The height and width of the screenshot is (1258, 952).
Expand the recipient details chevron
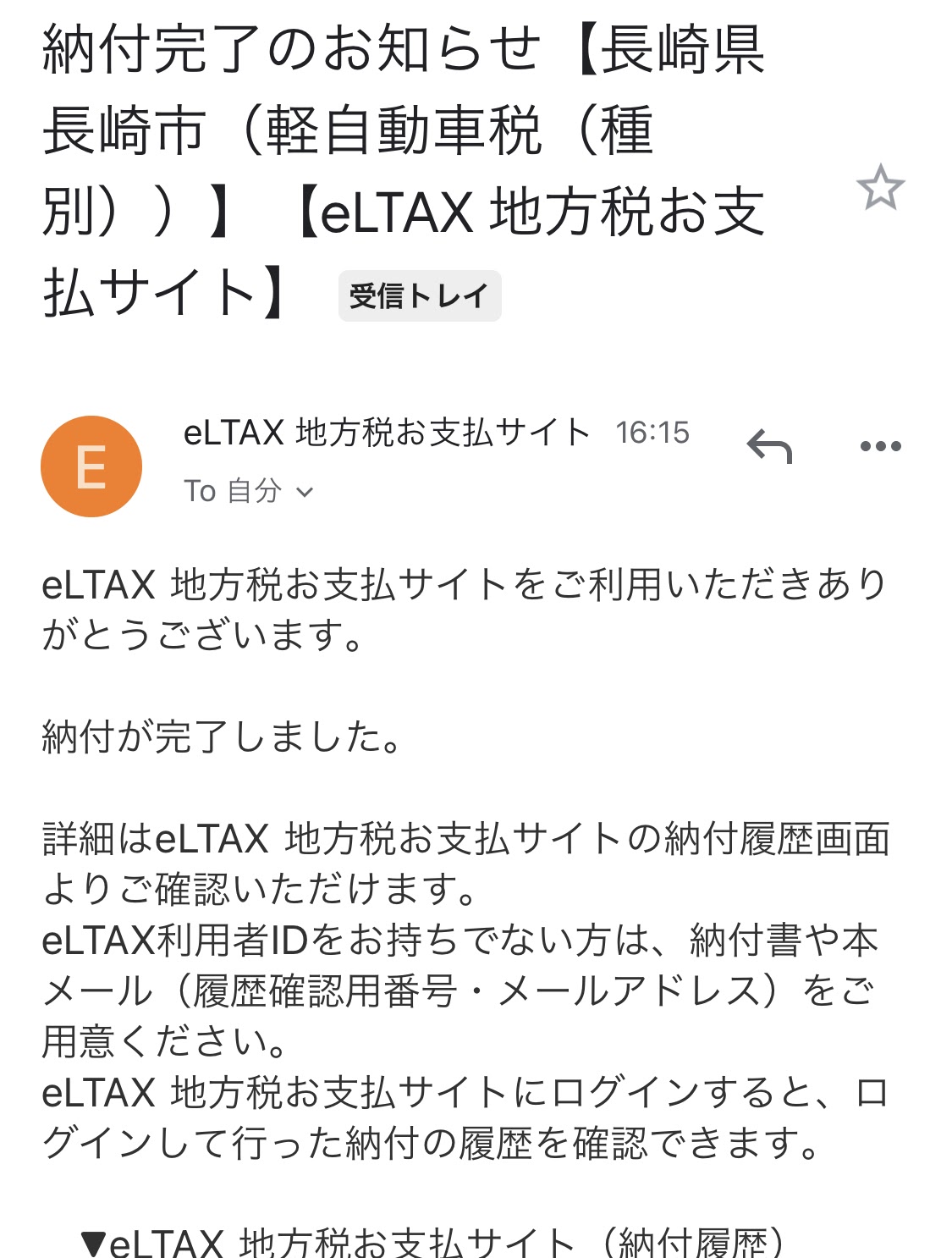pyautogui.click(x=305, y=492)
